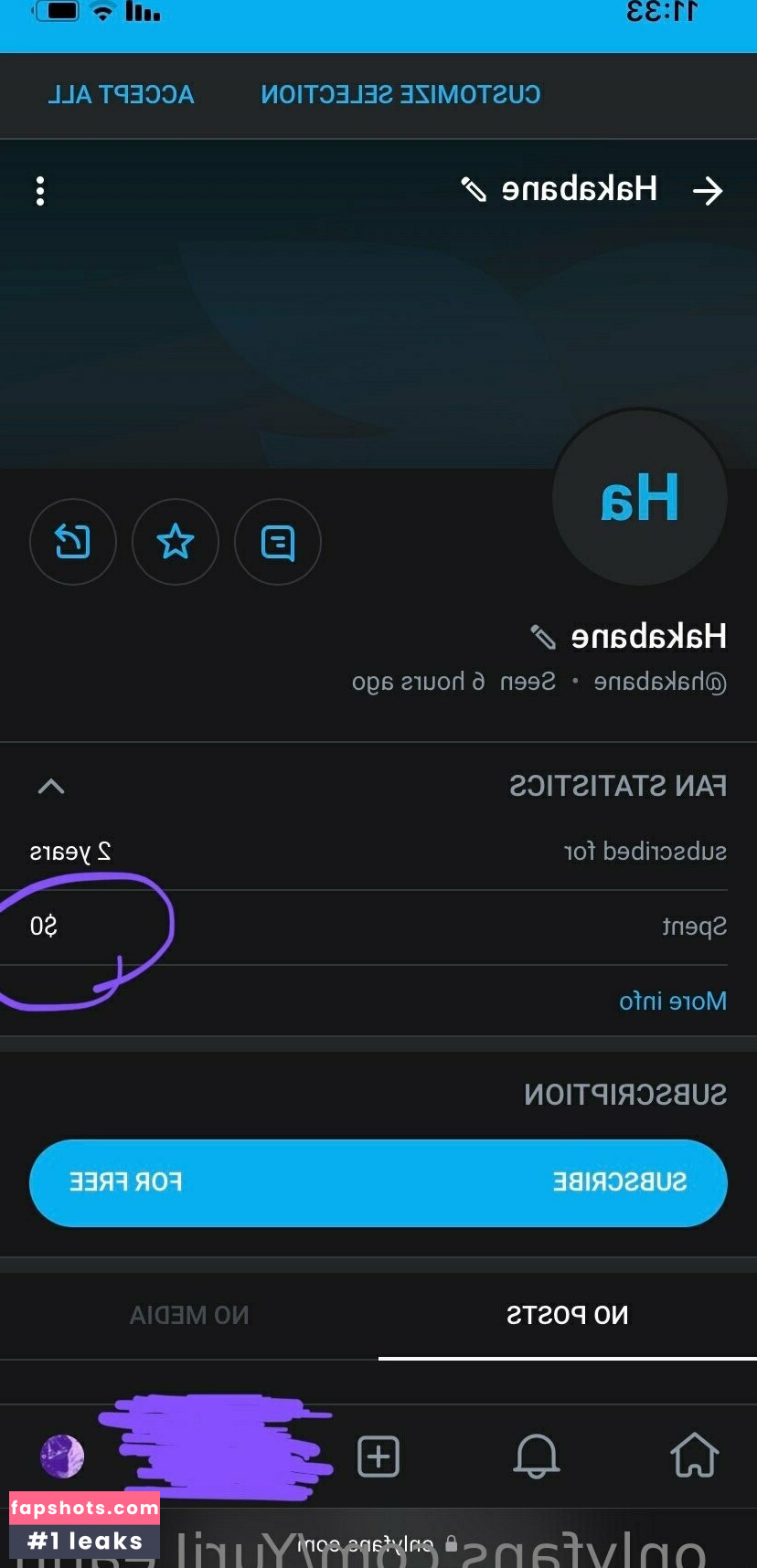Image resolution: width=757 pixels, height=1568 pixels.
Task: Open Customize Selection for cookies
Action: pyautogui.click(x=400, y=94)
